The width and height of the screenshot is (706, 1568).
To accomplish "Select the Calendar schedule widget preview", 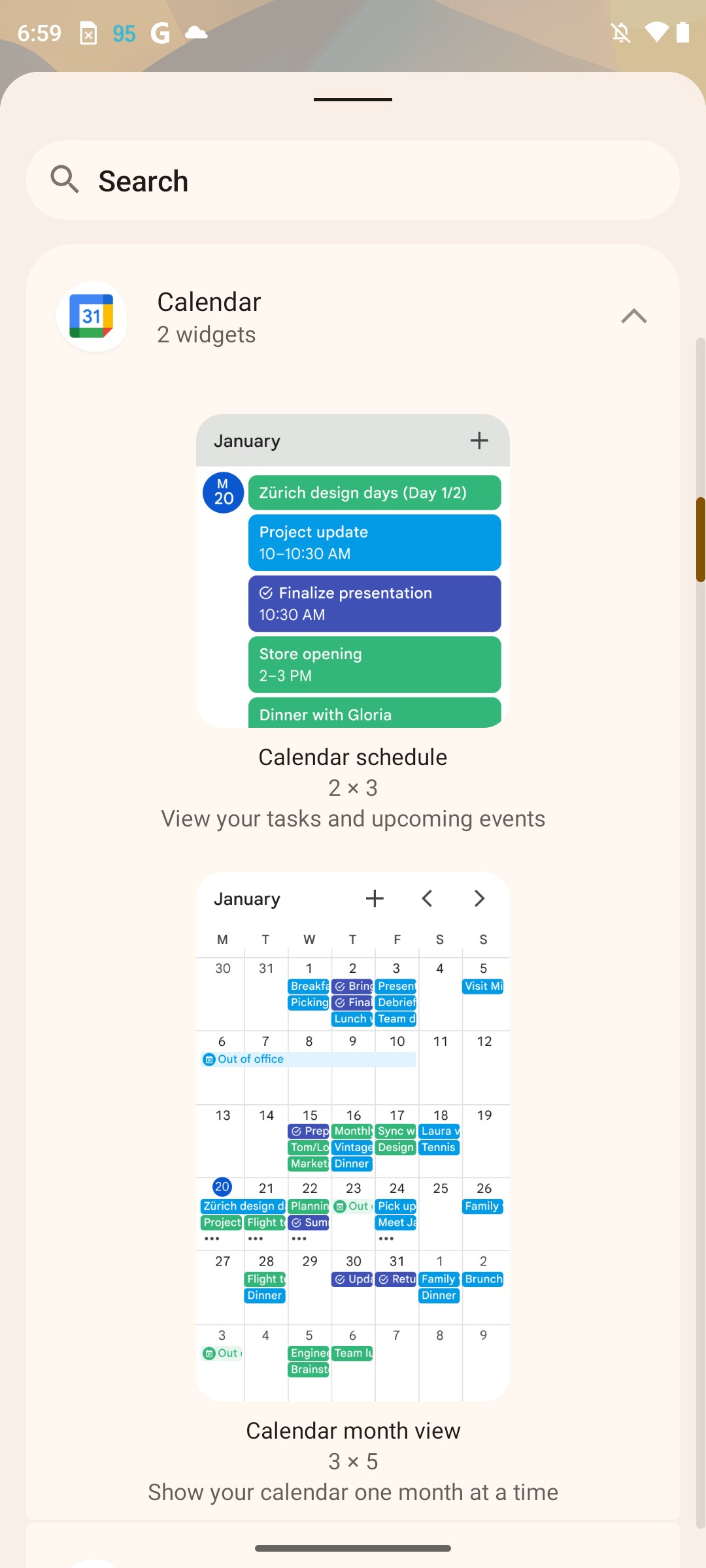I will coord(353,570).
